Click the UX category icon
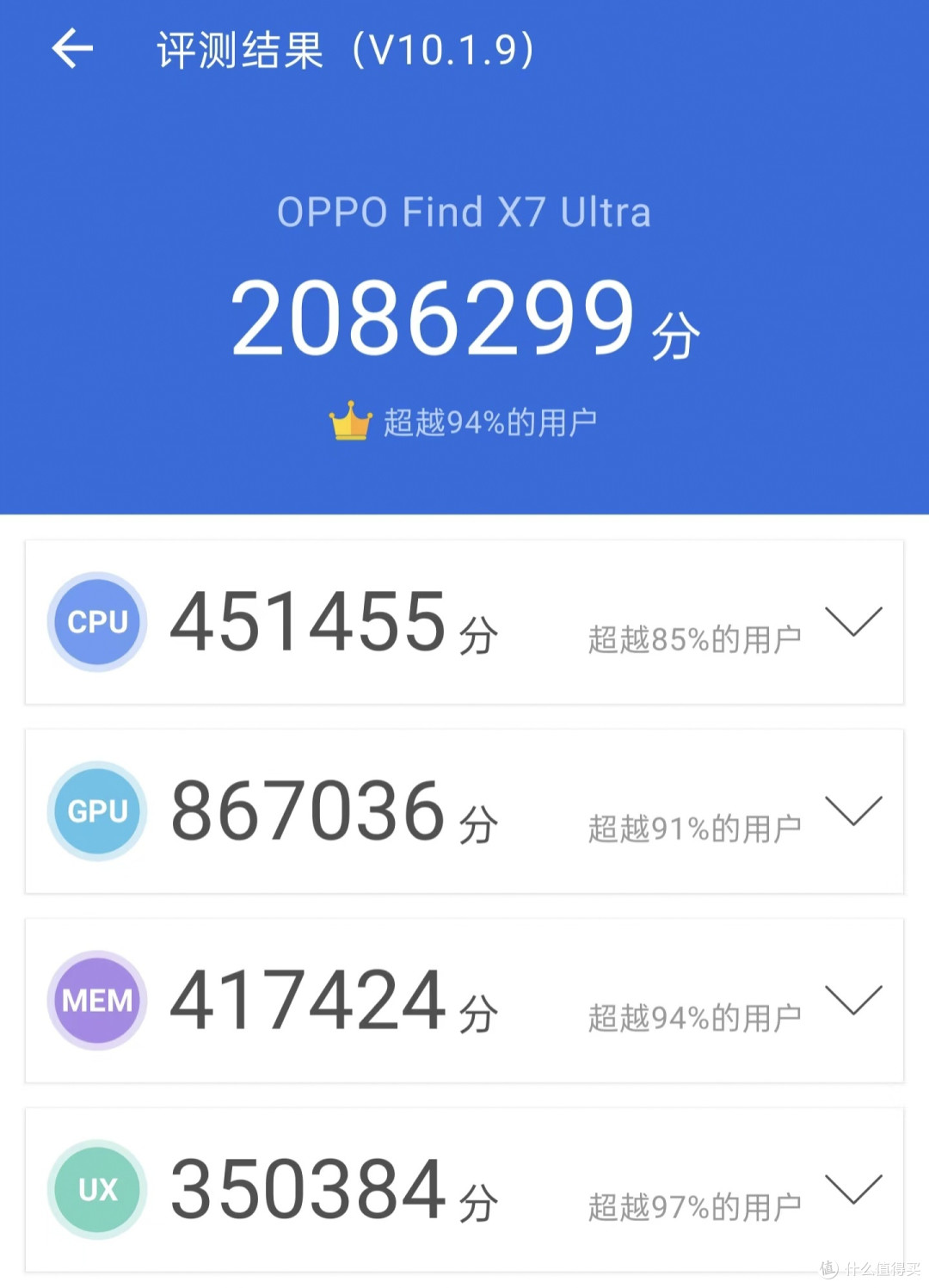929x1288 pixels. coord(96,1188)
